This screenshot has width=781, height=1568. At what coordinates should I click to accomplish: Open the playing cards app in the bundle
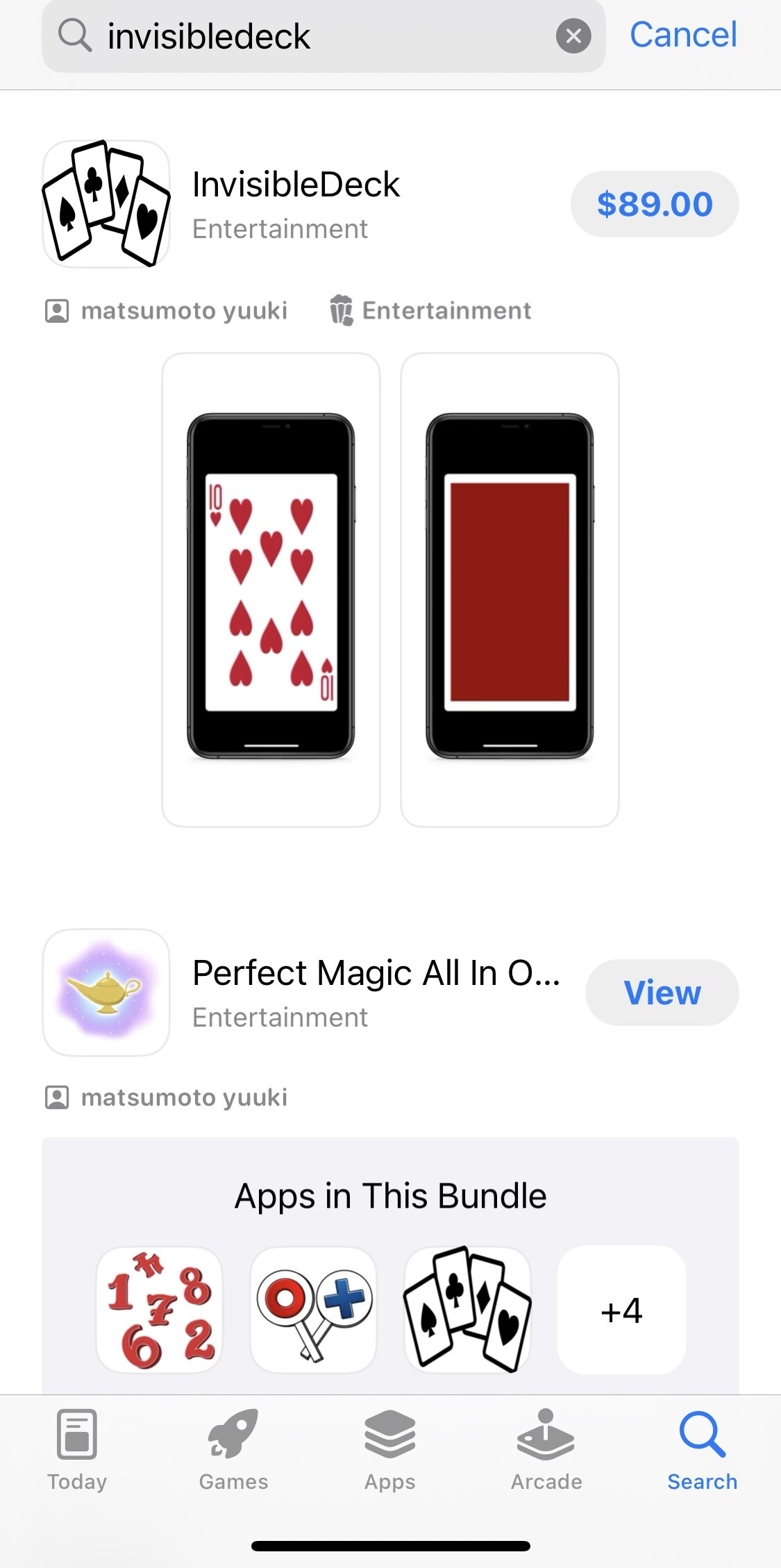[467, 1310]
